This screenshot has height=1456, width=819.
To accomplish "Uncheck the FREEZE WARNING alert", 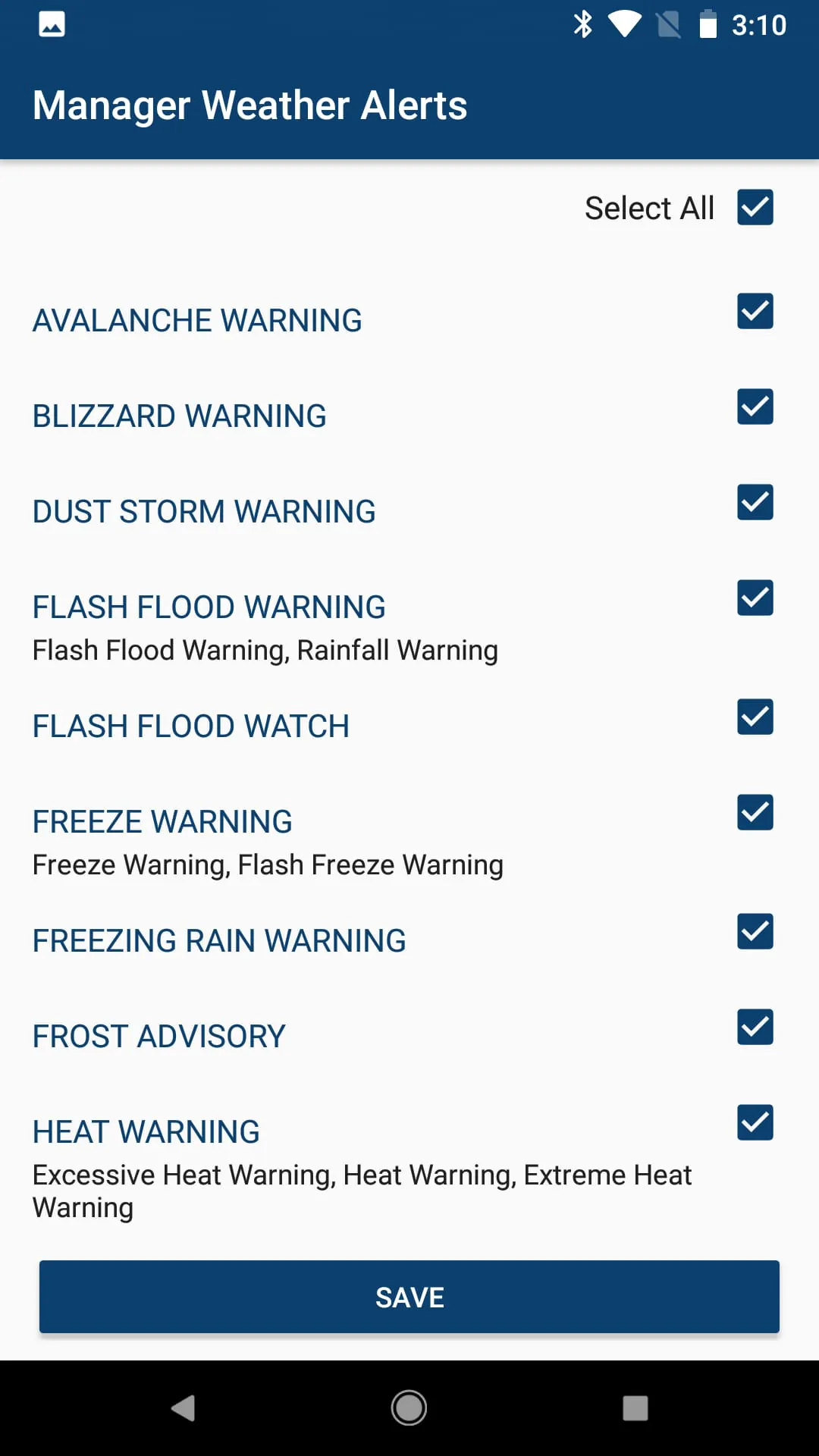I will [755, 814].
